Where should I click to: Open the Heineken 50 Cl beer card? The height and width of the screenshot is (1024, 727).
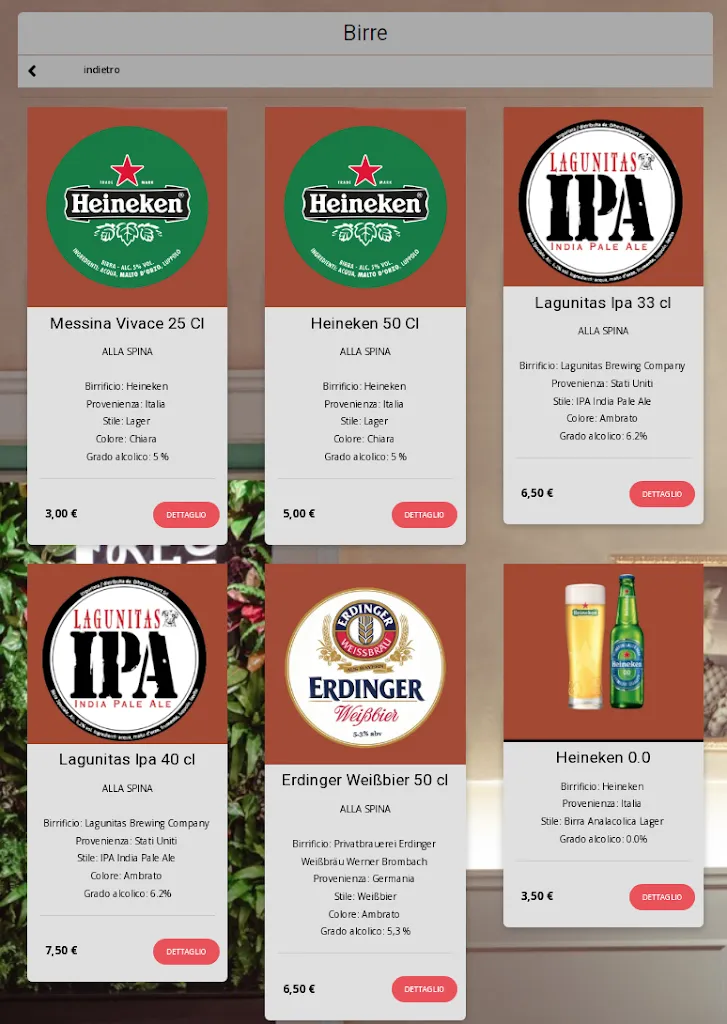point(365,207)
